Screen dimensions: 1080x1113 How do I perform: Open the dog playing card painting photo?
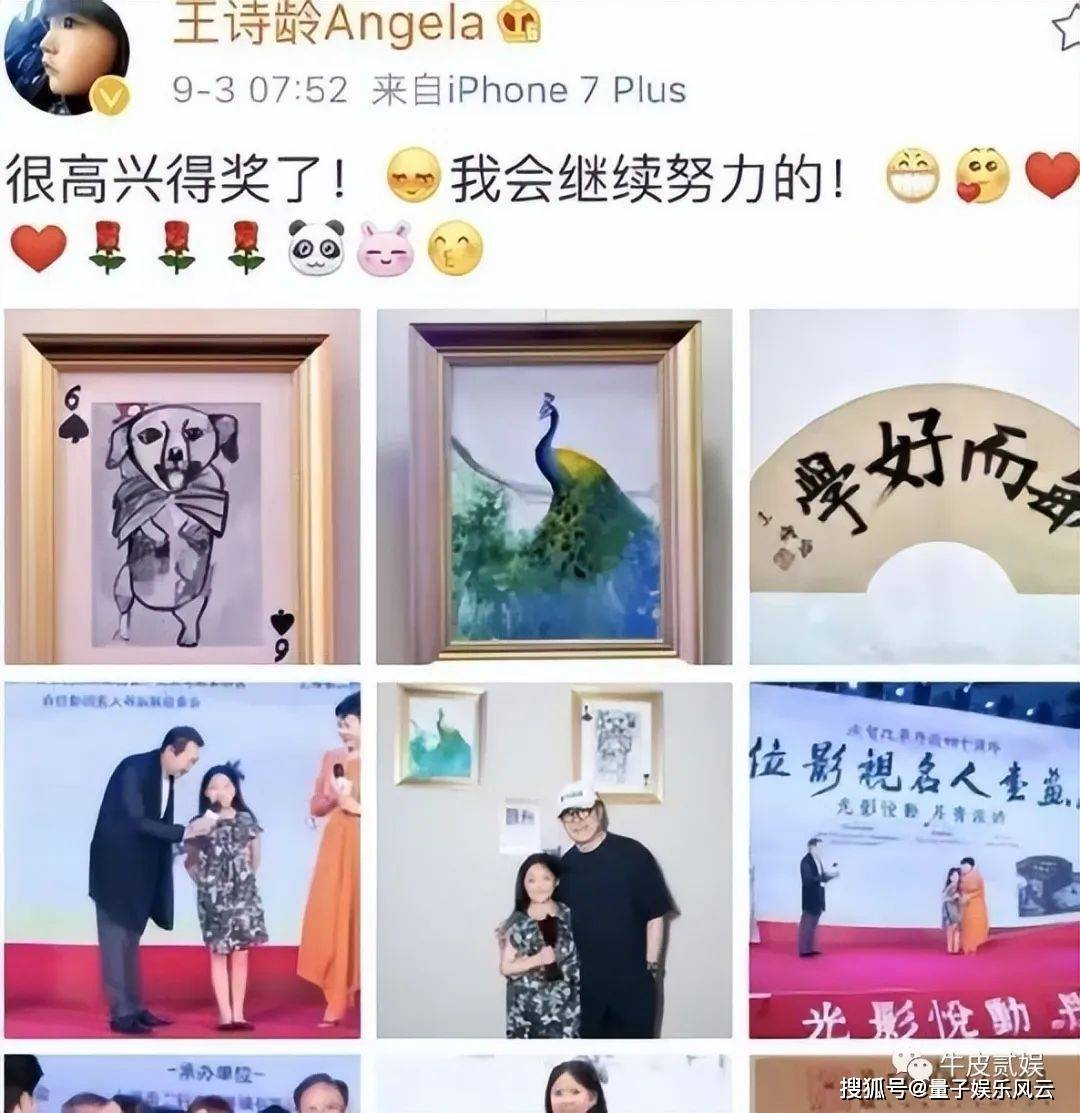(182, 487)
